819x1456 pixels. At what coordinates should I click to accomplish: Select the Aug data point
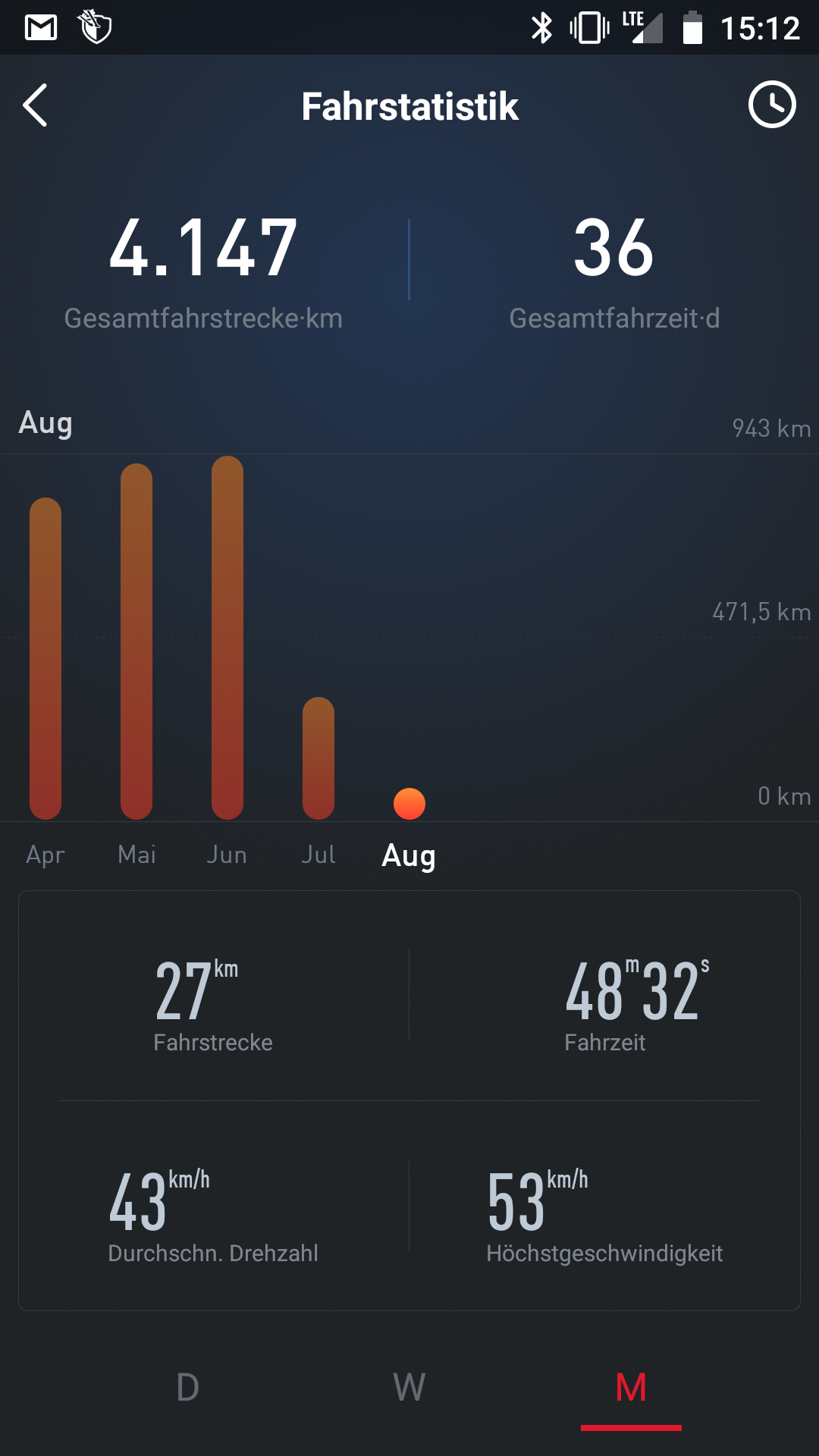[409, 804]
